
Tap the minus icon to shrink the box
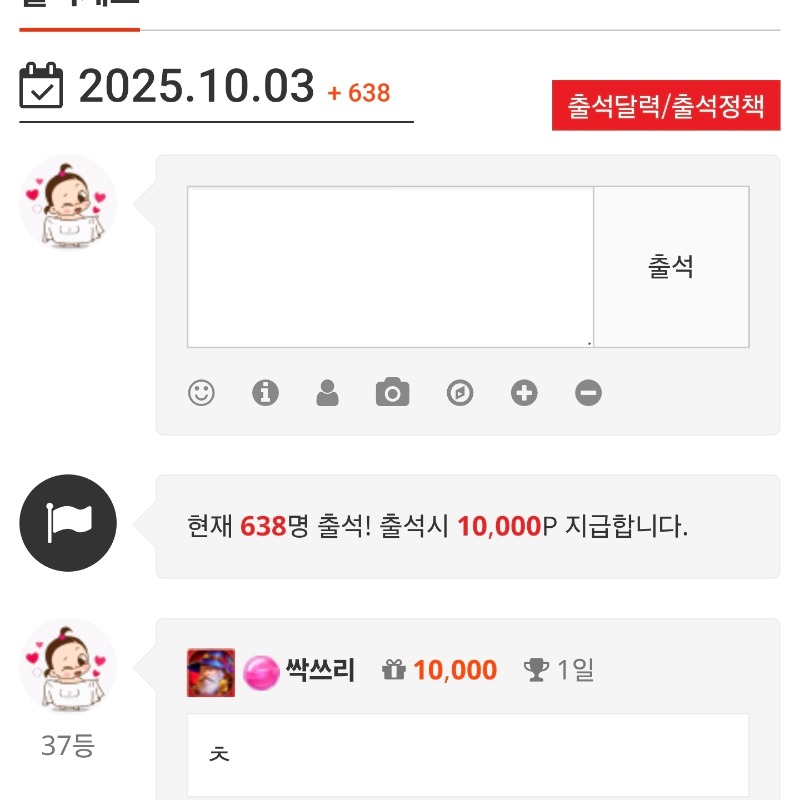[x=589, y=393]
